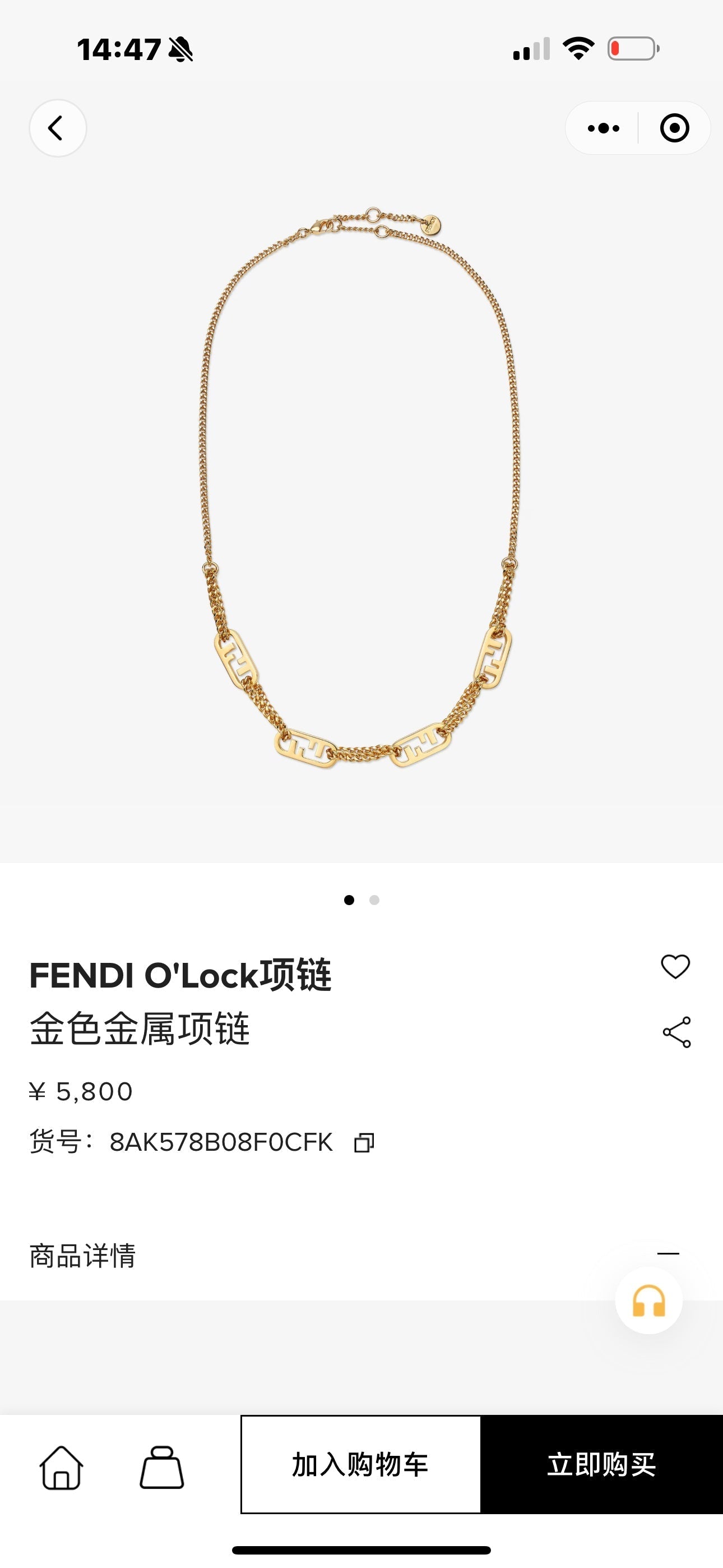Copy the product number 8AK578B08F0CFK
The width and height of the screenshot is (723, 1568).
[x=364, y=1142]
